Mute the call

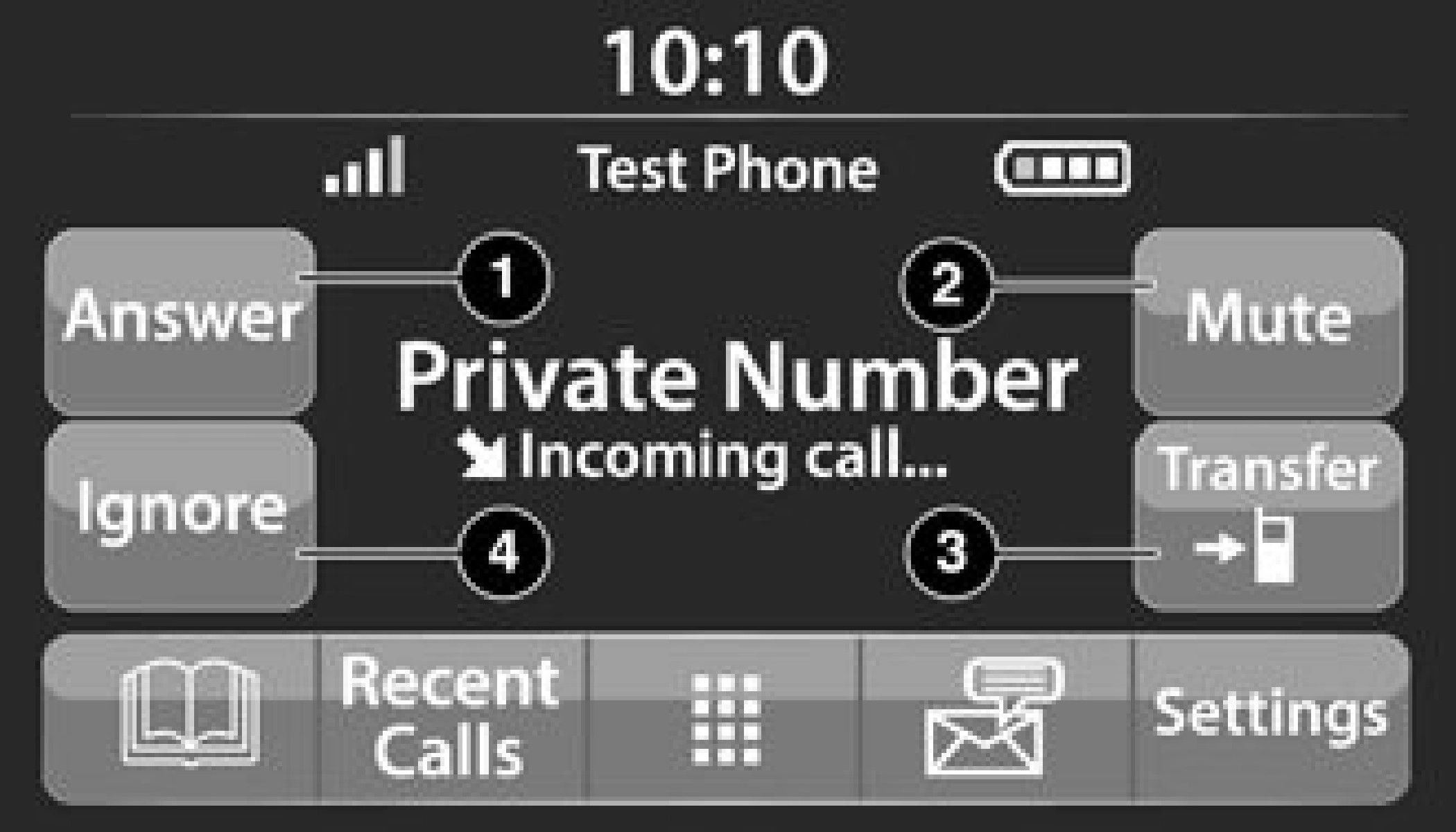[x=1269, y=322]
